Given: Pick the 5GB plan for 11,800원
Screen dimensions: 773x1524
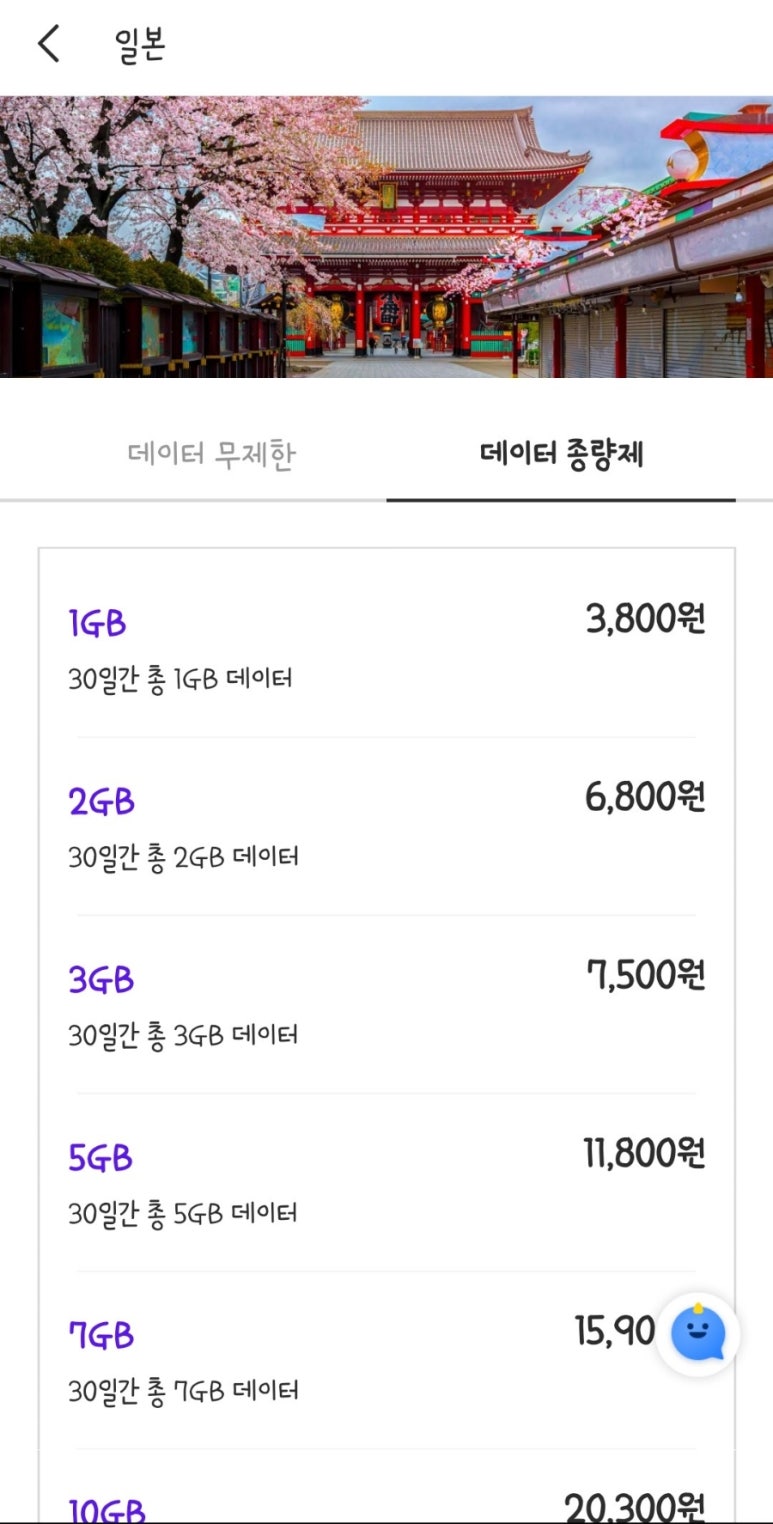Looking at the screenshot, I should [387, 1183].
